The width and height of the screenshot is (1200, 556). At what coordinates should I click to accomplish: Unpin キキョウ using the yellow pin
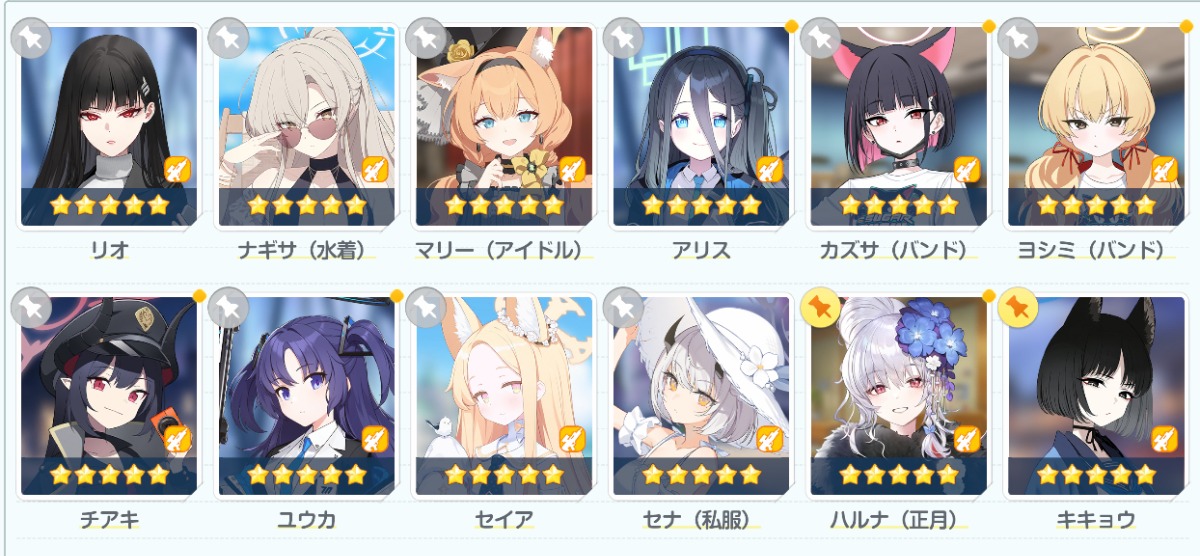[x=1018, y=308]
